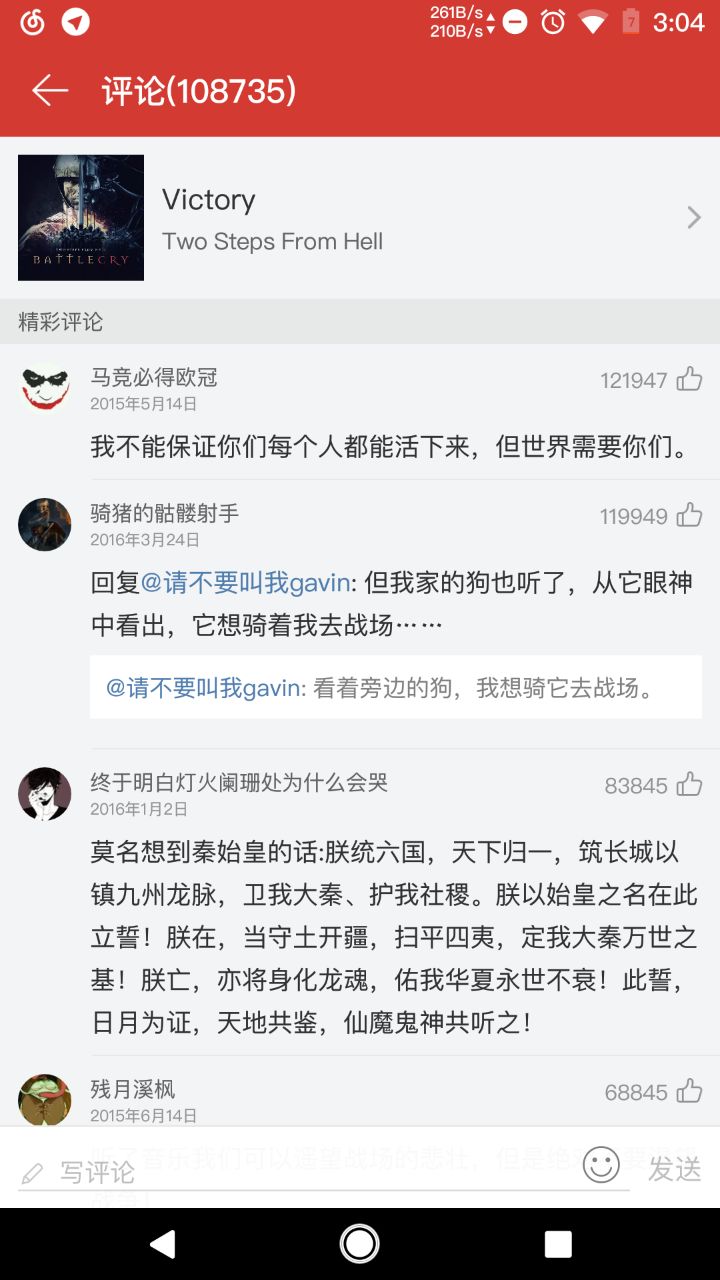This screenshot has width=720, height=1280.
Task: Like the comment by 马竞必得欧冠
Action: coord(689,379)
